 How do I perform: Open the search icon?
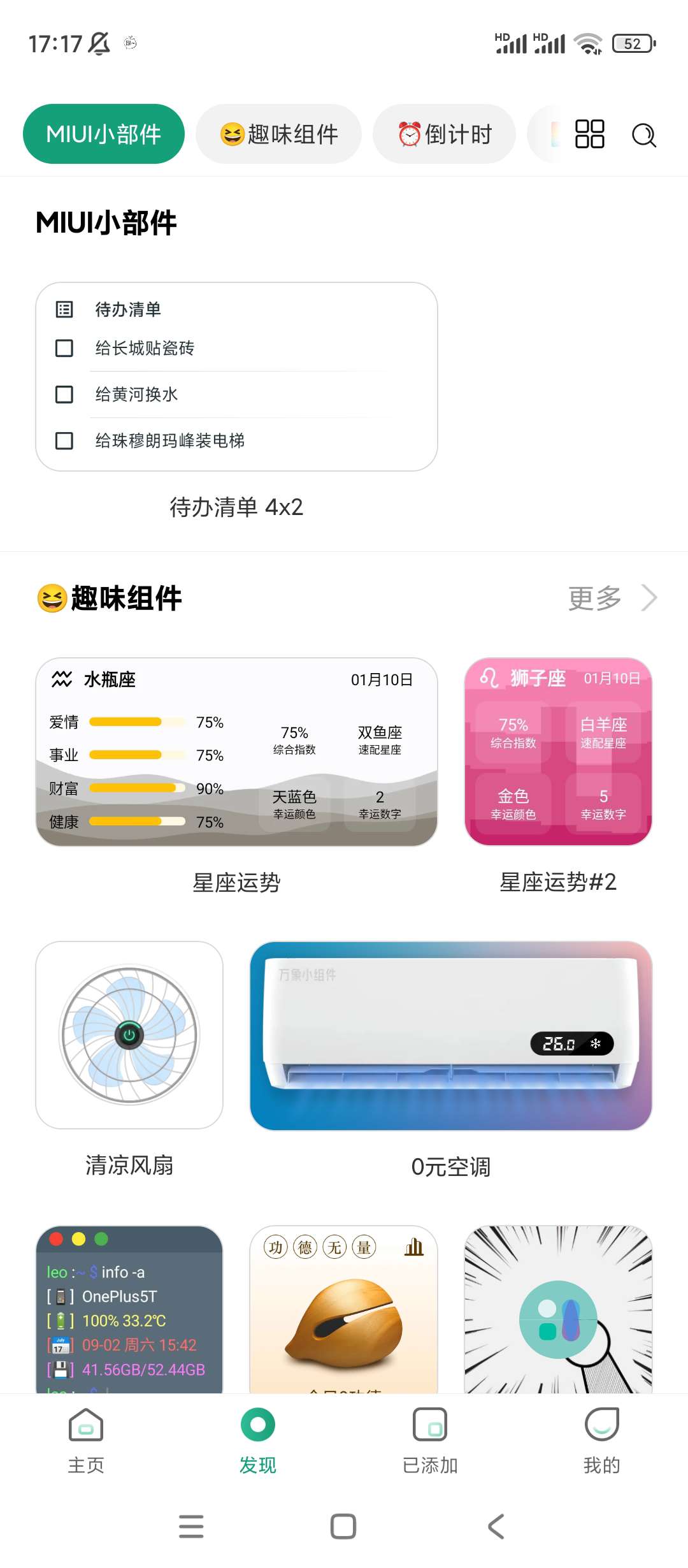(x=643, y=134)
